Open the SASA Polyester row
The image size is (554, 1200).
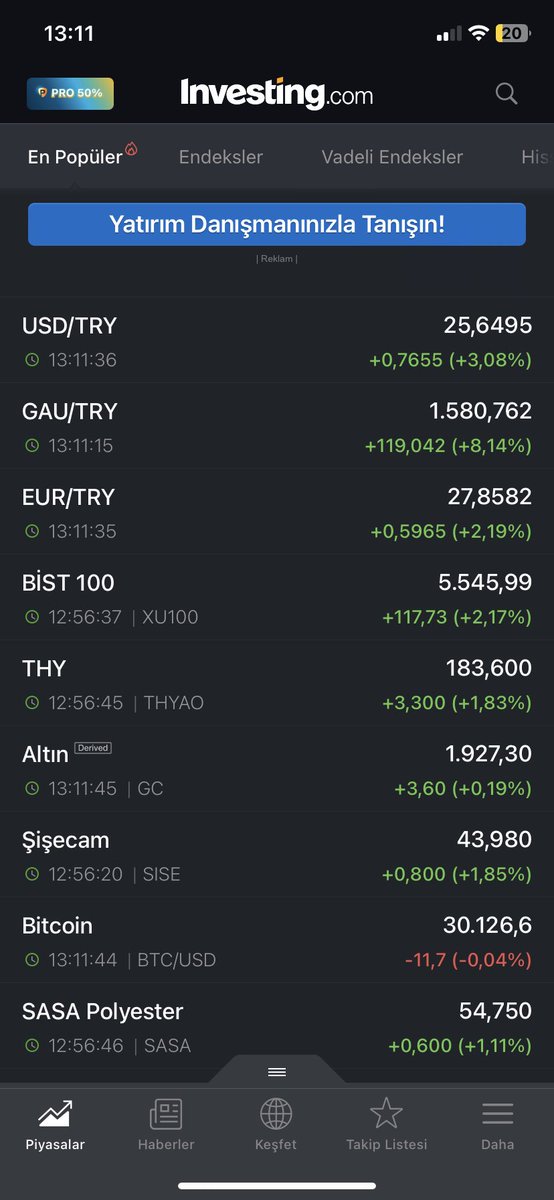click(277, 1028)
